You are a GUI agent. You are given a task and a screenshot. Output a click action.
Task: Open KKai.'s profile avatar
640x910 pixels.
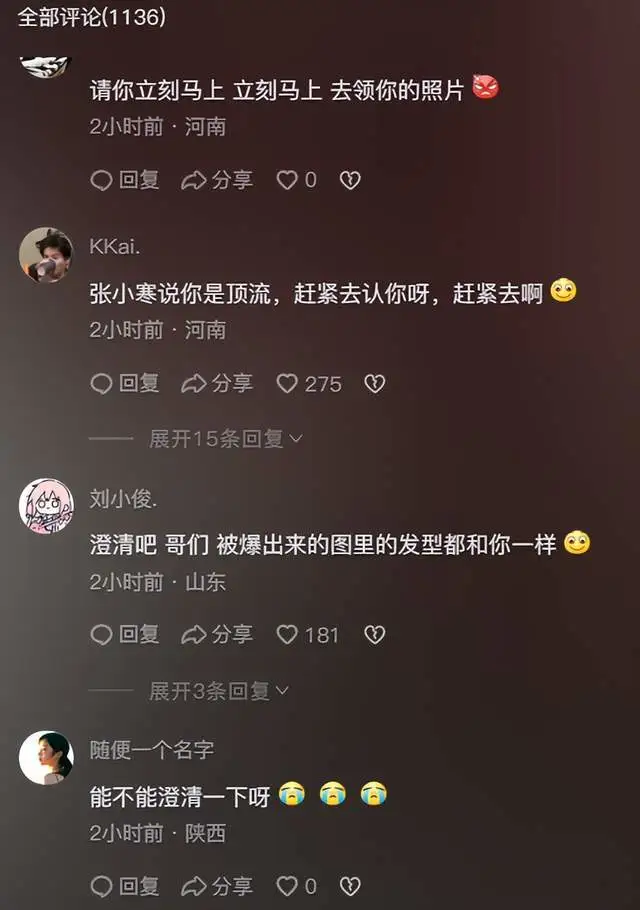[46, 254]
